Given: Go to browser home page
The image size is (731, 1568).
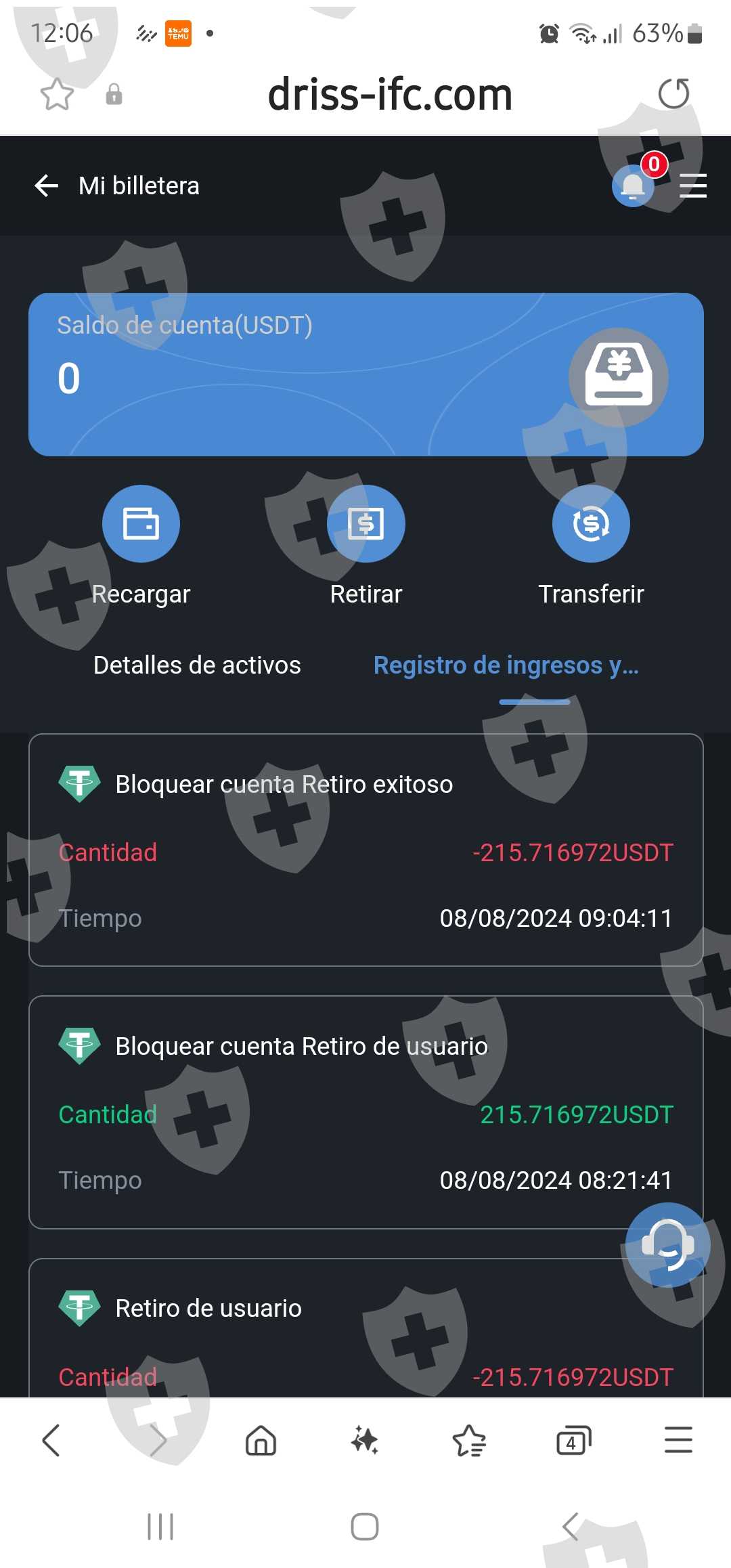Looking at the screenshot, I should (261, 1440).
